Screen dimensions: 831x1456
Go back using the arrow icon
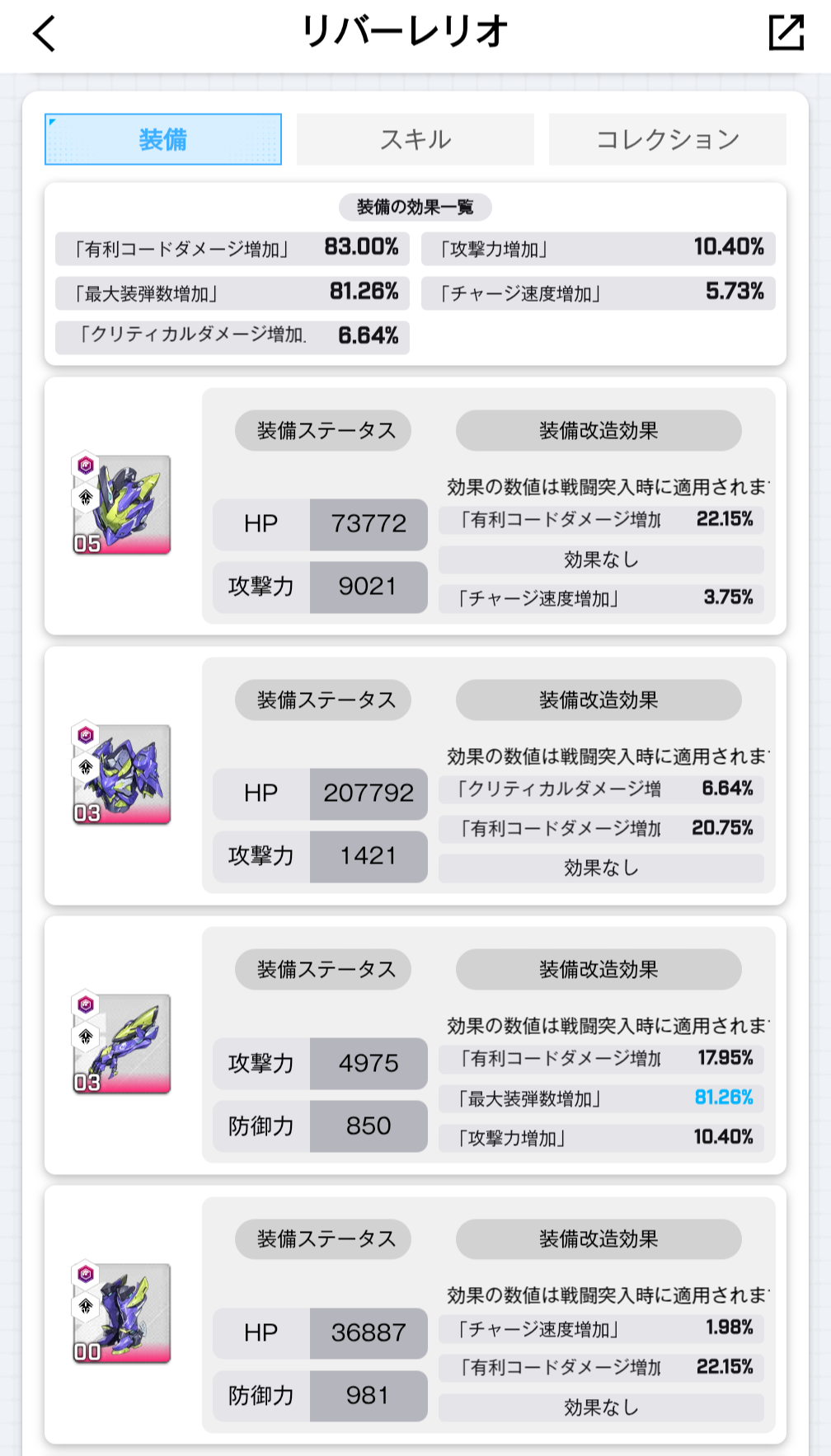pyautogui.click(x=45, y=35)
